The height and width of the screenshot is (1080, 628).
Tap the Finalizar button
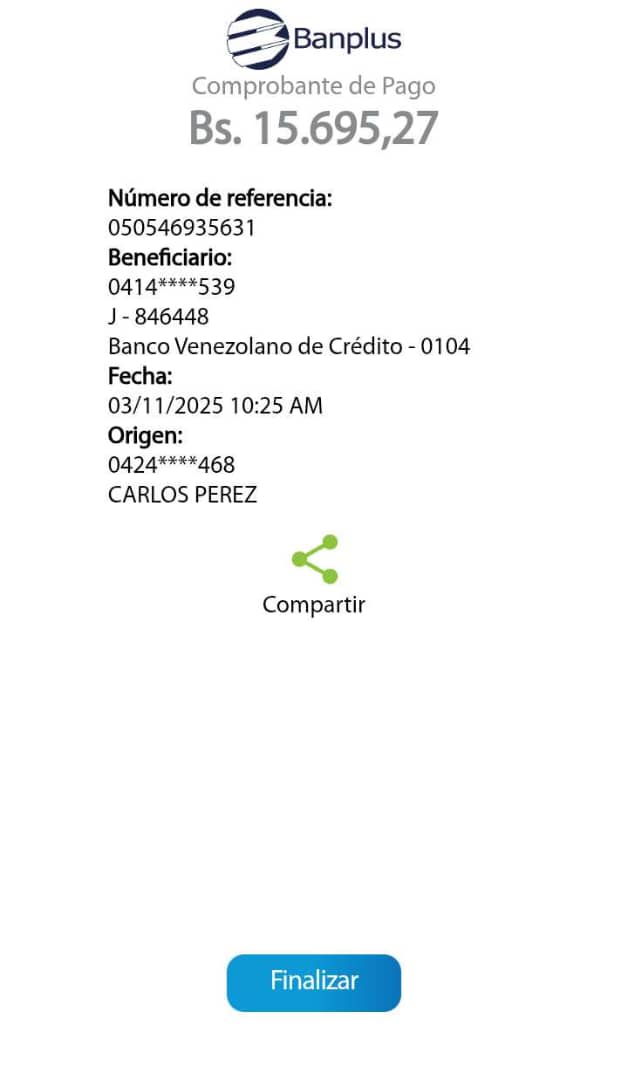(314, 982)
